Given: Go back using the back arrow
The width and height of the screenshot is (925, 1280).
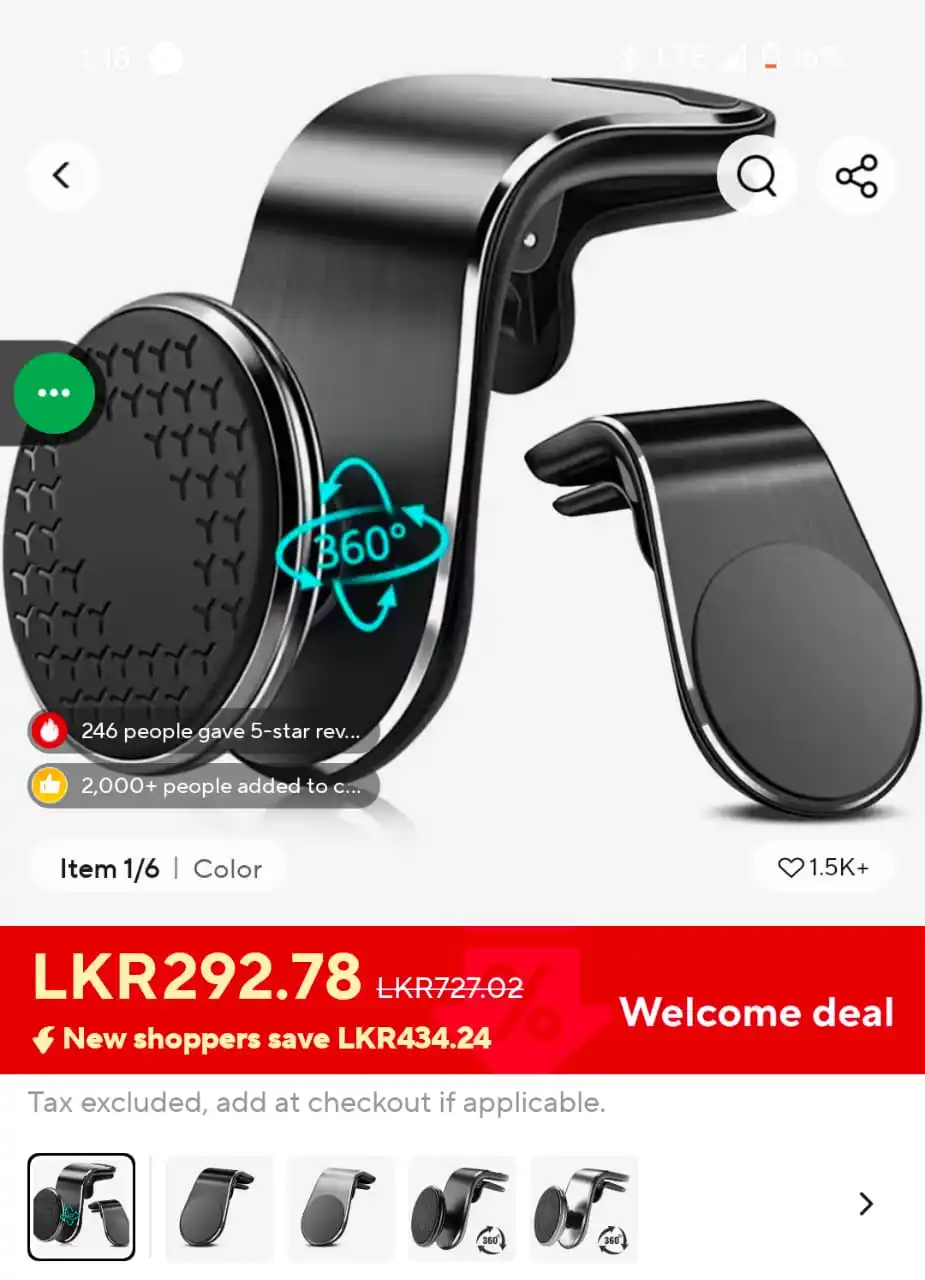Looking at the screenshot, I should (x=62, y=176).
